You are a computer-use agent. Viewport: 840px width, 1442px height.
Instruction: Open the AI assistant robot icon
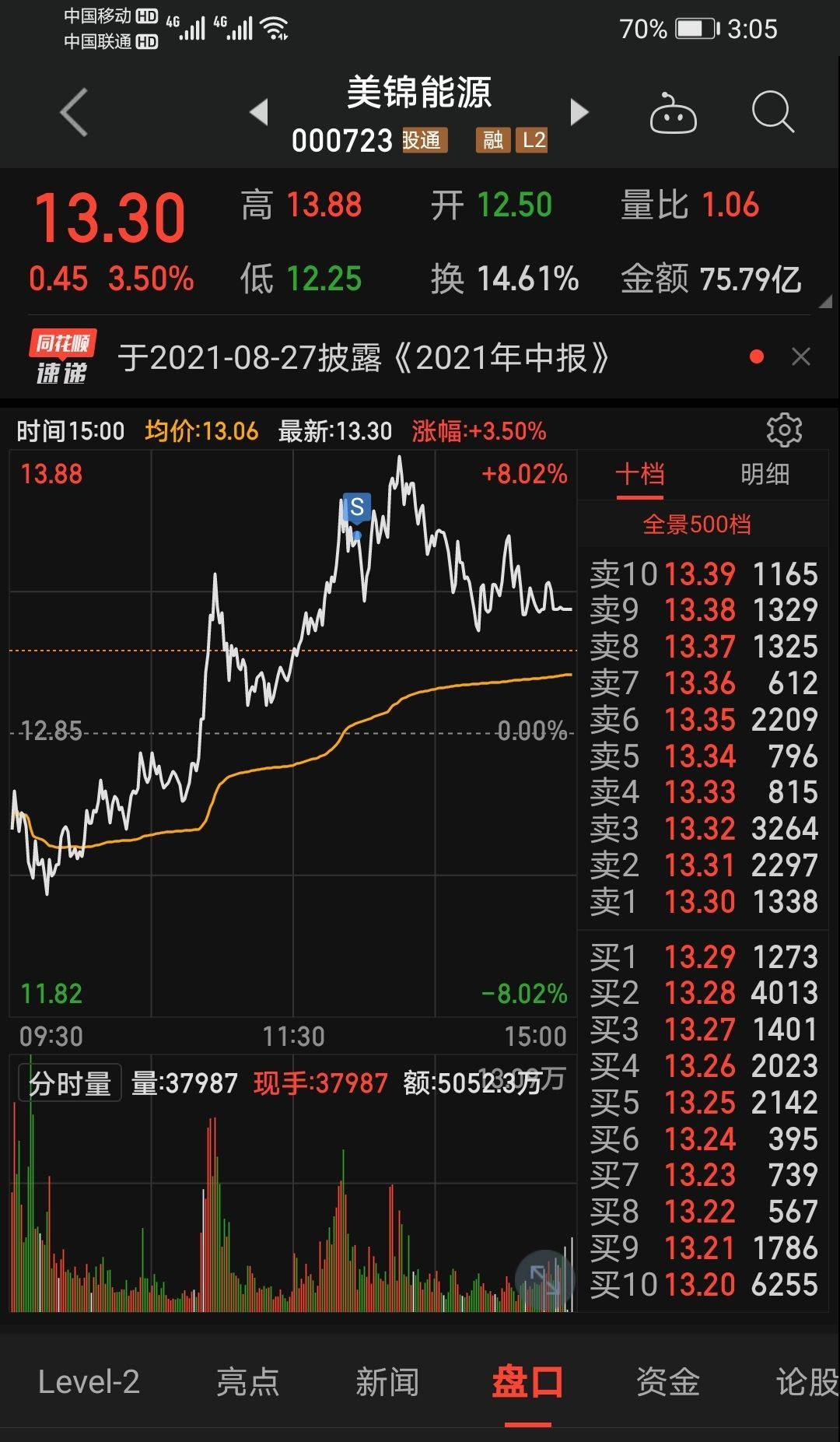(x=674, y=111)
